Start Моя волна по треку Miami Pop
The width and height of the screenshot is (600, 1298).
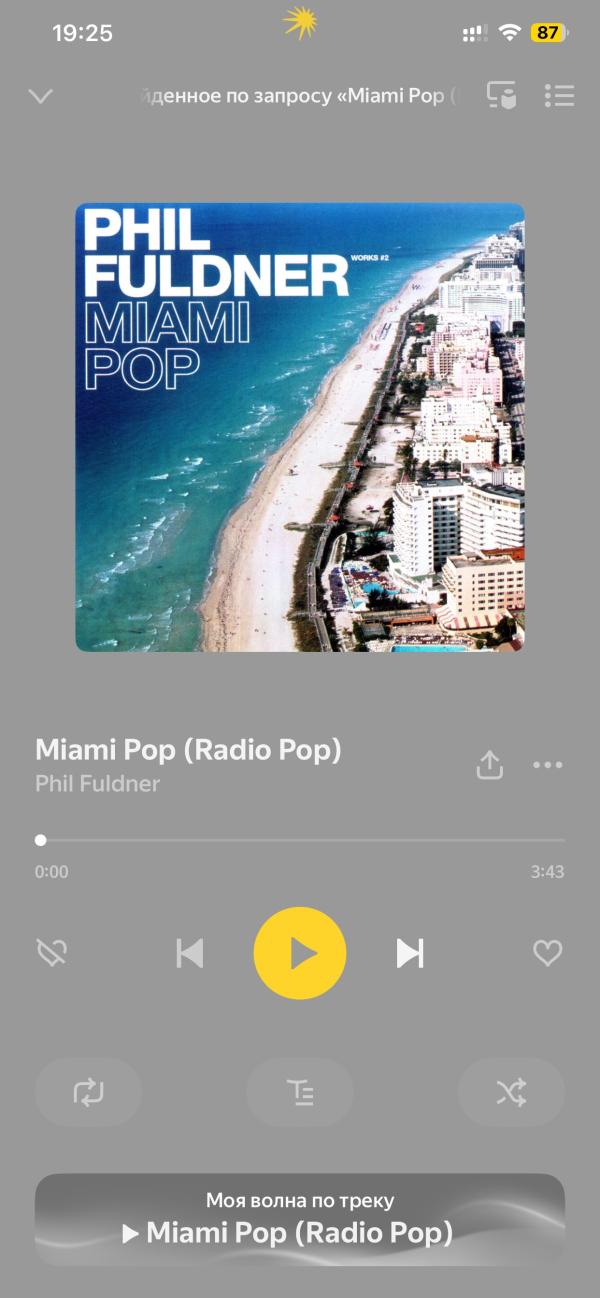[x=300, y=1220]
